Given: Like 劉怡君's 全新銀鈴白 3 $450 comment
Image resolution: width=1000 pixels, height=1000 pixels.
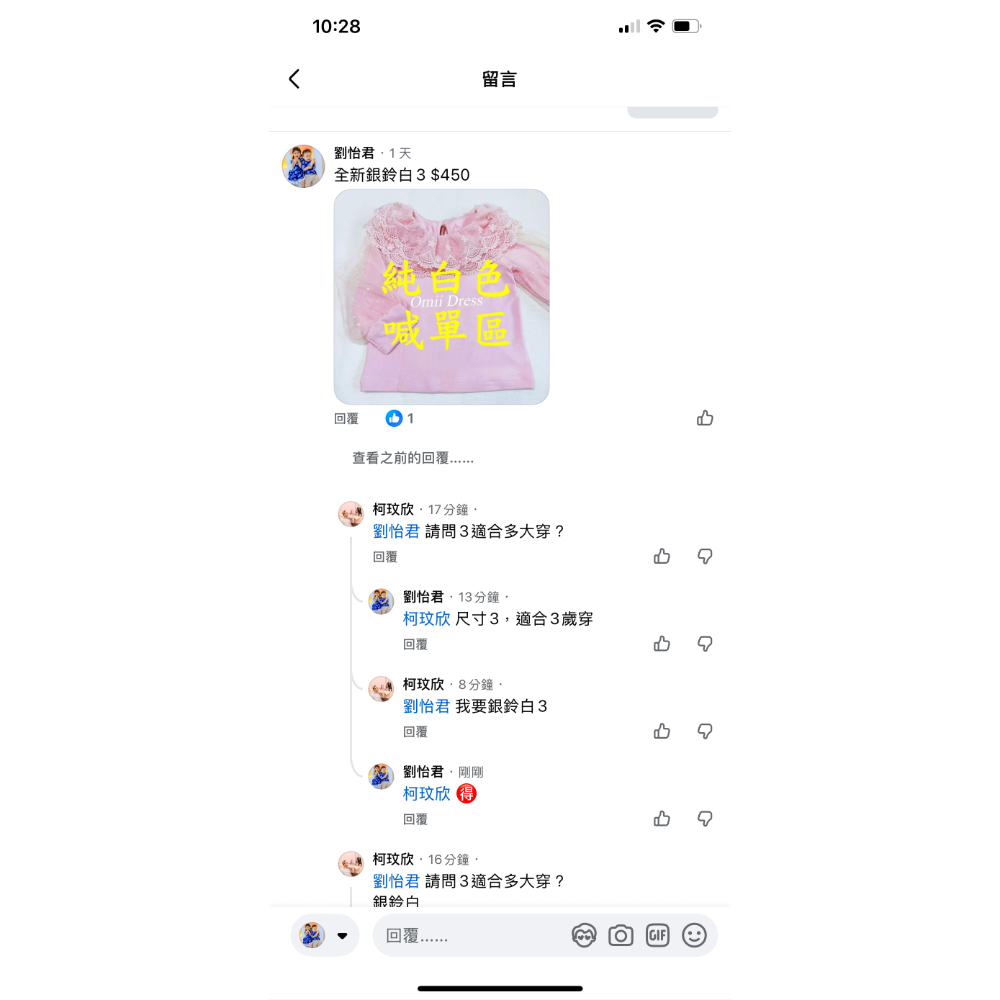Looking at the screenshot, I should tap(705, 418).
